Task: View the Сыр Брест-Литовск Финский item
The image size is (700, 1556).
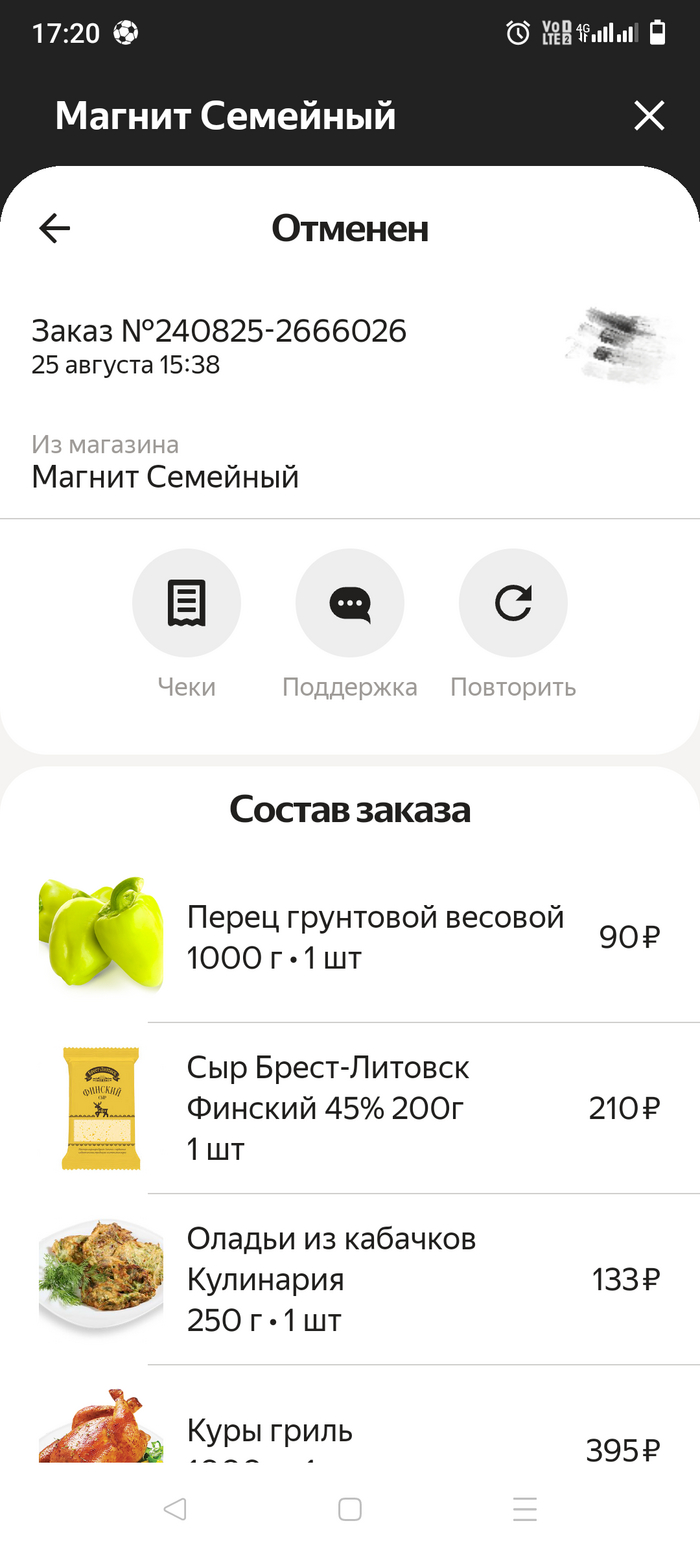Action: tap(375, 1108)
